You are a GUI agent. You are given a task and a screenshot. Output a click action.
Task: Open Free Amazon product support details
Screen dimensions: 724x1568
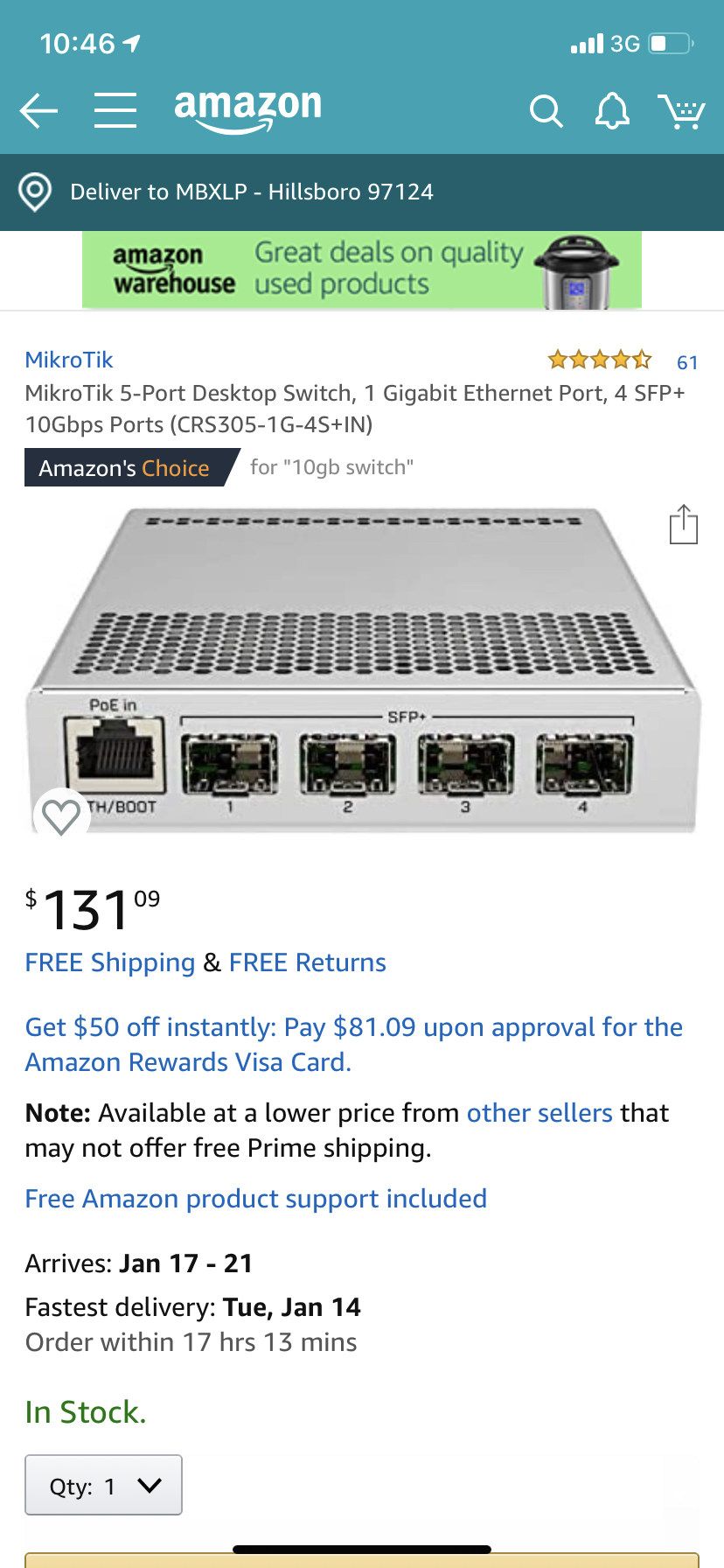coord(255,1199)
